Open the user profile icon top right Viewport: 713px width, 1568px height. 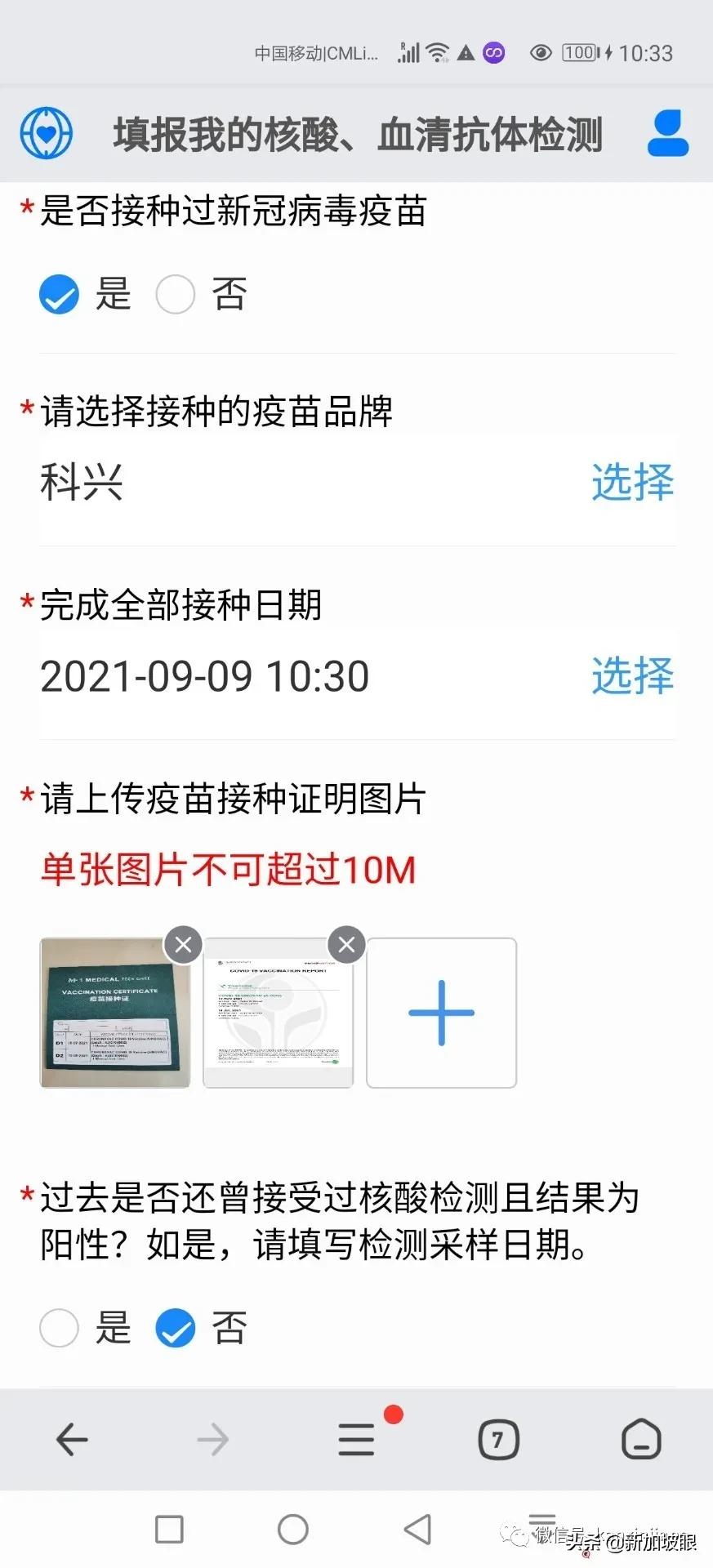pos(668,131)
